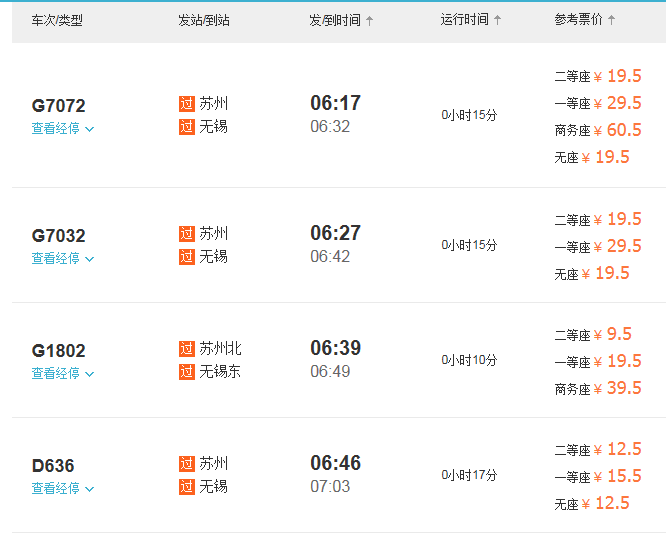The height and width of the screenshot is (538, 666).
Task: Expand 查看经停 for train G7032
Action: click(62, 258)
